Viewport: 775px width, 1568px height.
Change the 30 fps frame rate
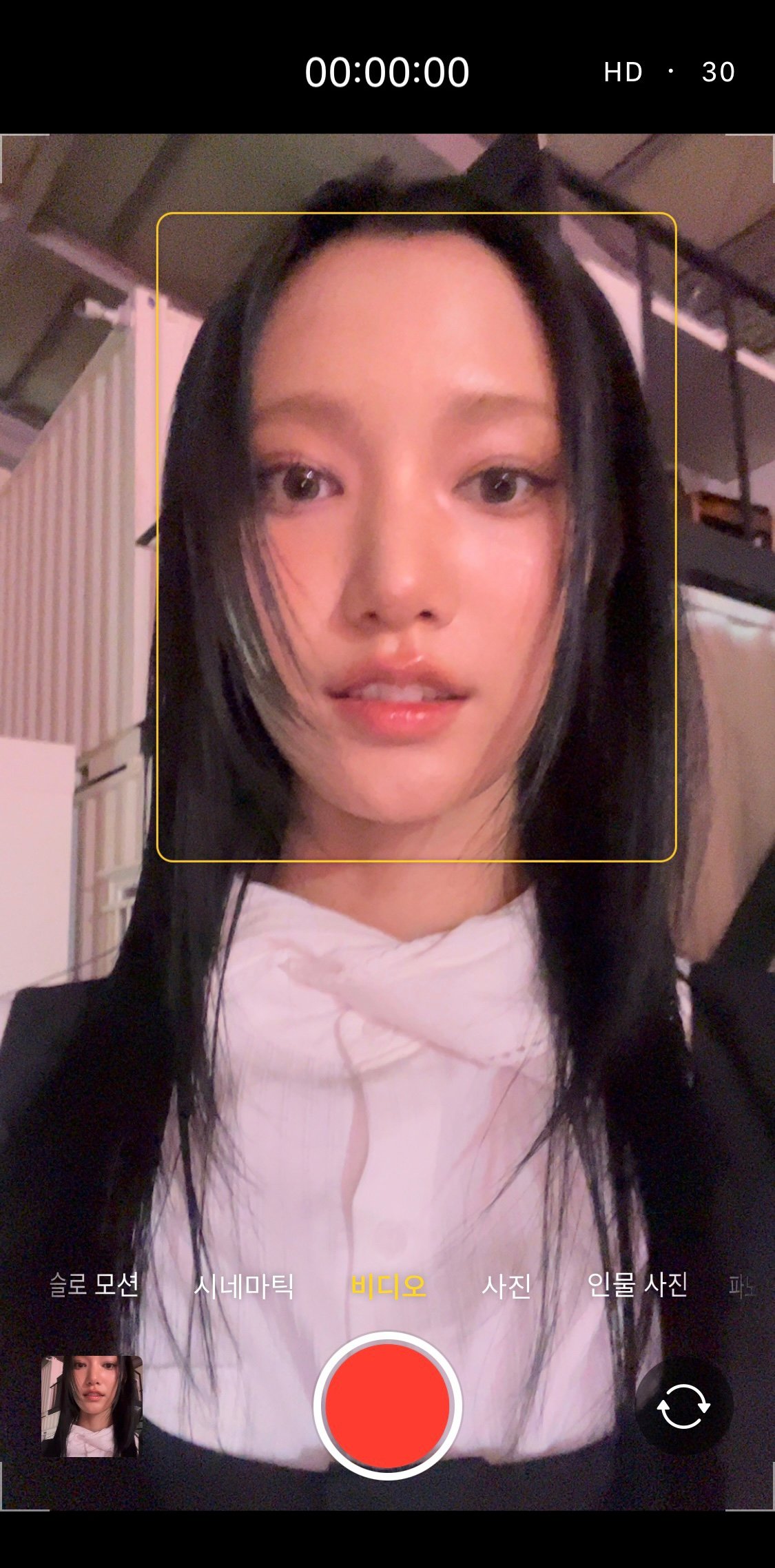coord(718,72)
